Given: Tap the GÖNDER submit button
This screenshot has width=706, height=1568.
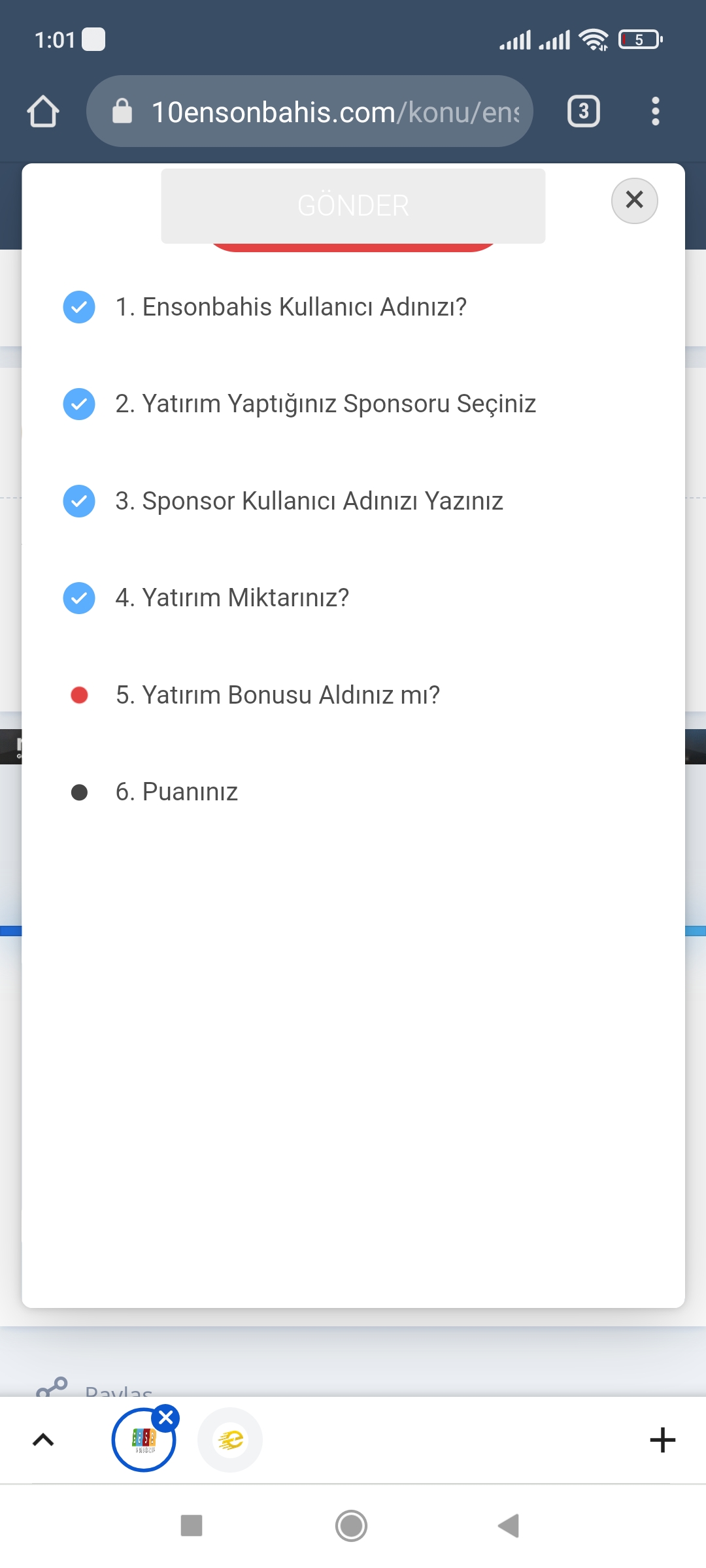Looking at the screenshot, I should tap(353, 206).
